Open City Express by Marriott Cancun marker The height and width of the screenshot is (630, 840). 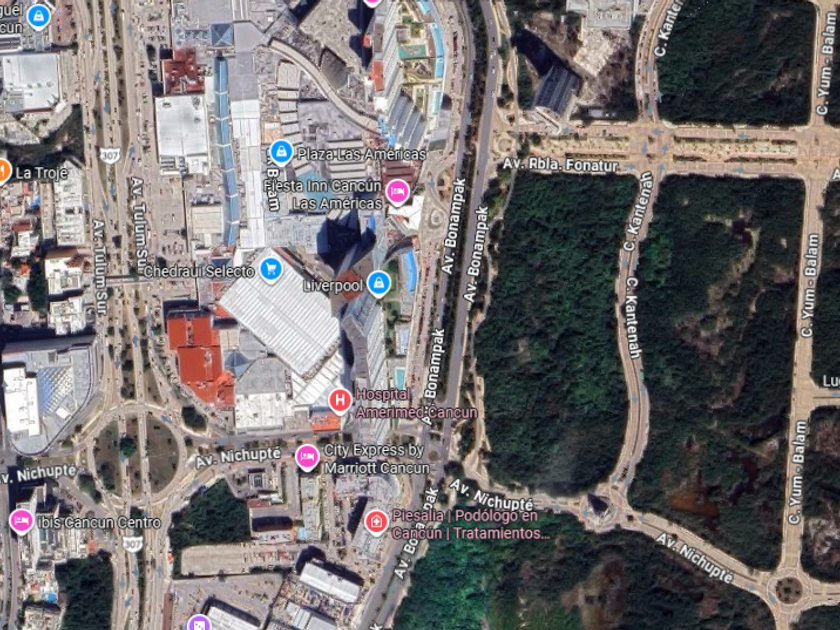pos(307,458)
